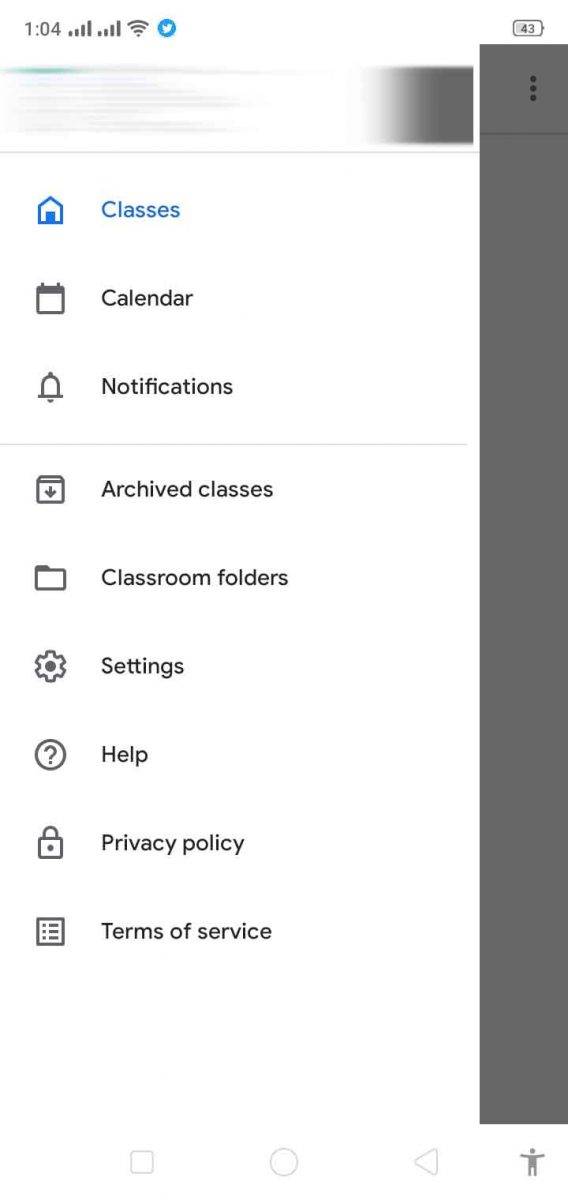Tap the system home button

click(x=284, y=1162)
